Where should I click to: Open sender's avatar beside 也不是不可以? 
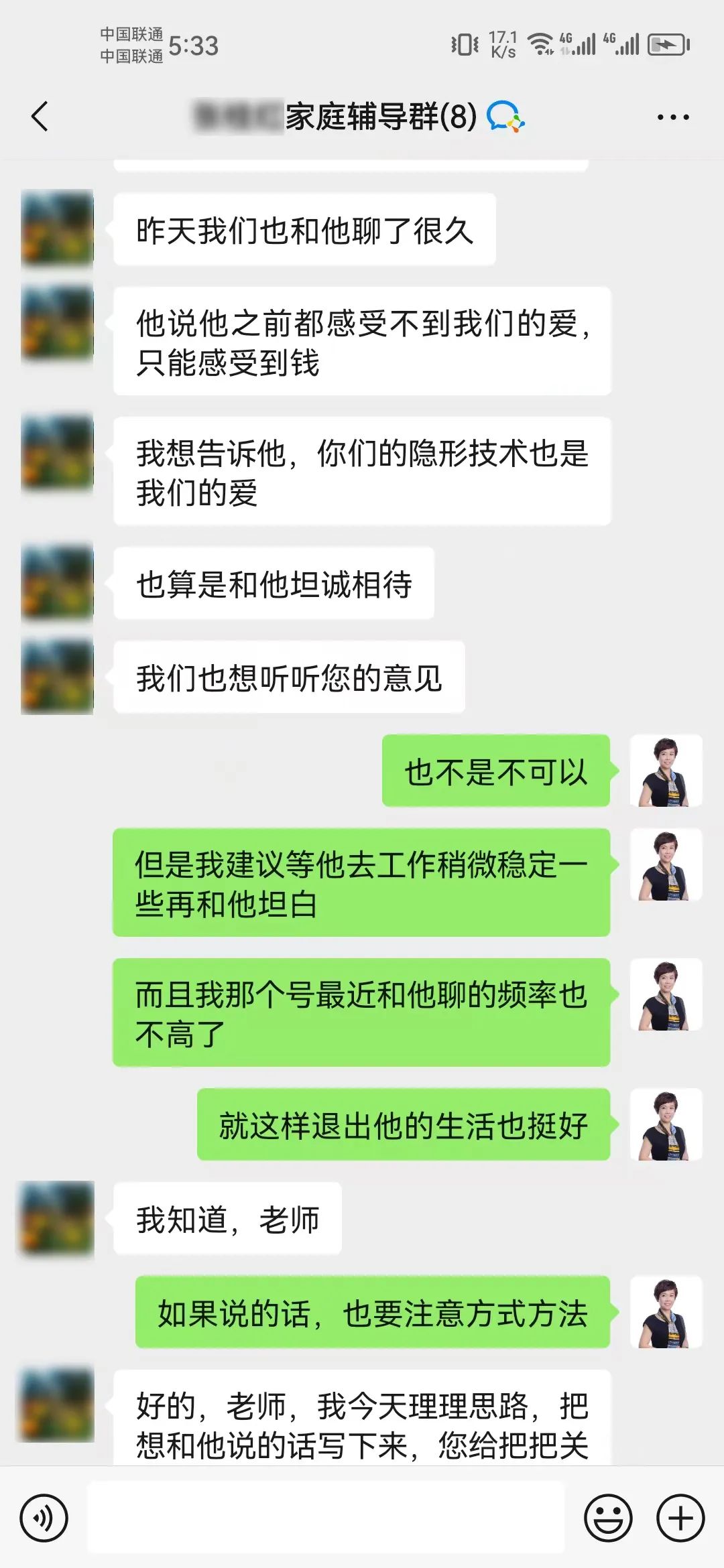click(x=666, y=771)
